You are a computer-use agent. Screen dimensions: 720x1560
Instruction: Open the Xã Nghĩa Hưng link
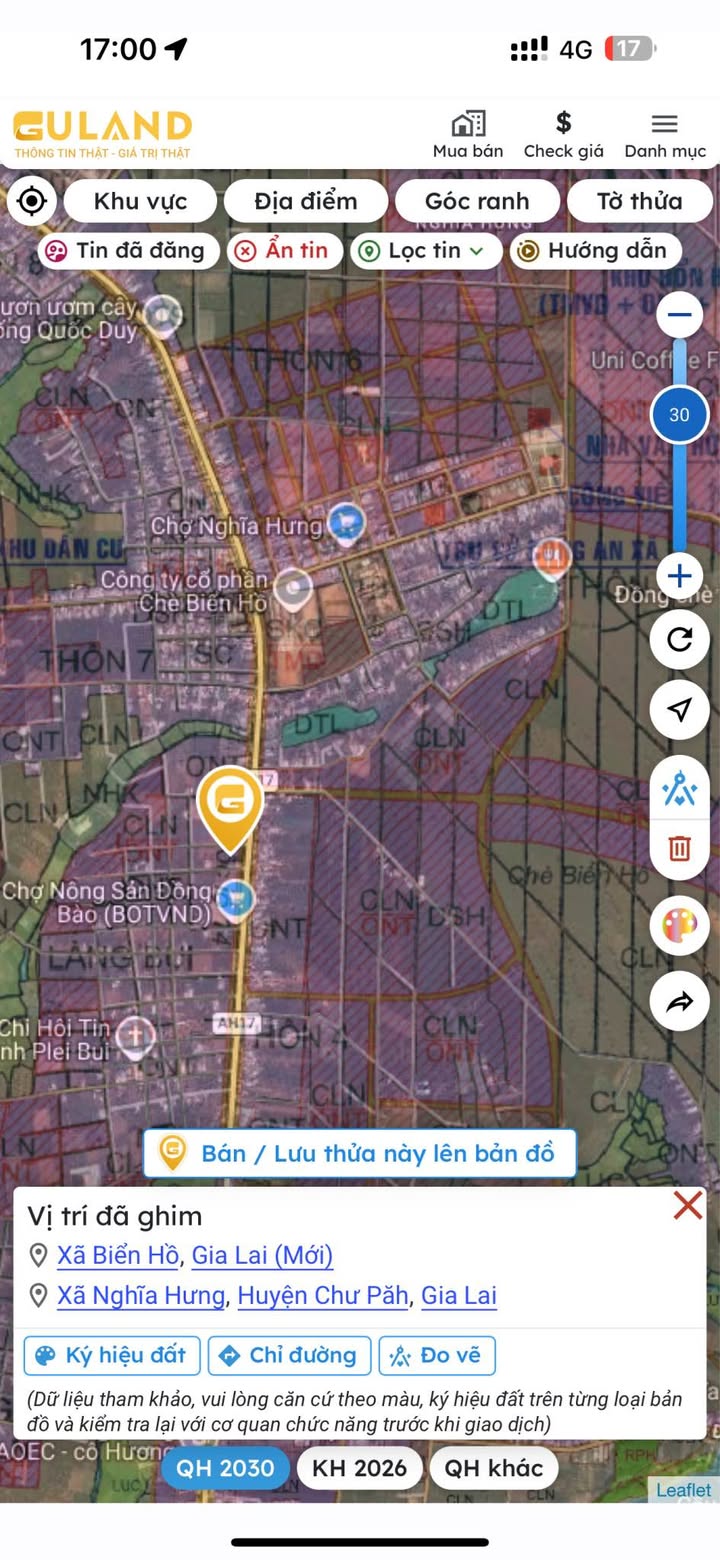click(140, 1296)
